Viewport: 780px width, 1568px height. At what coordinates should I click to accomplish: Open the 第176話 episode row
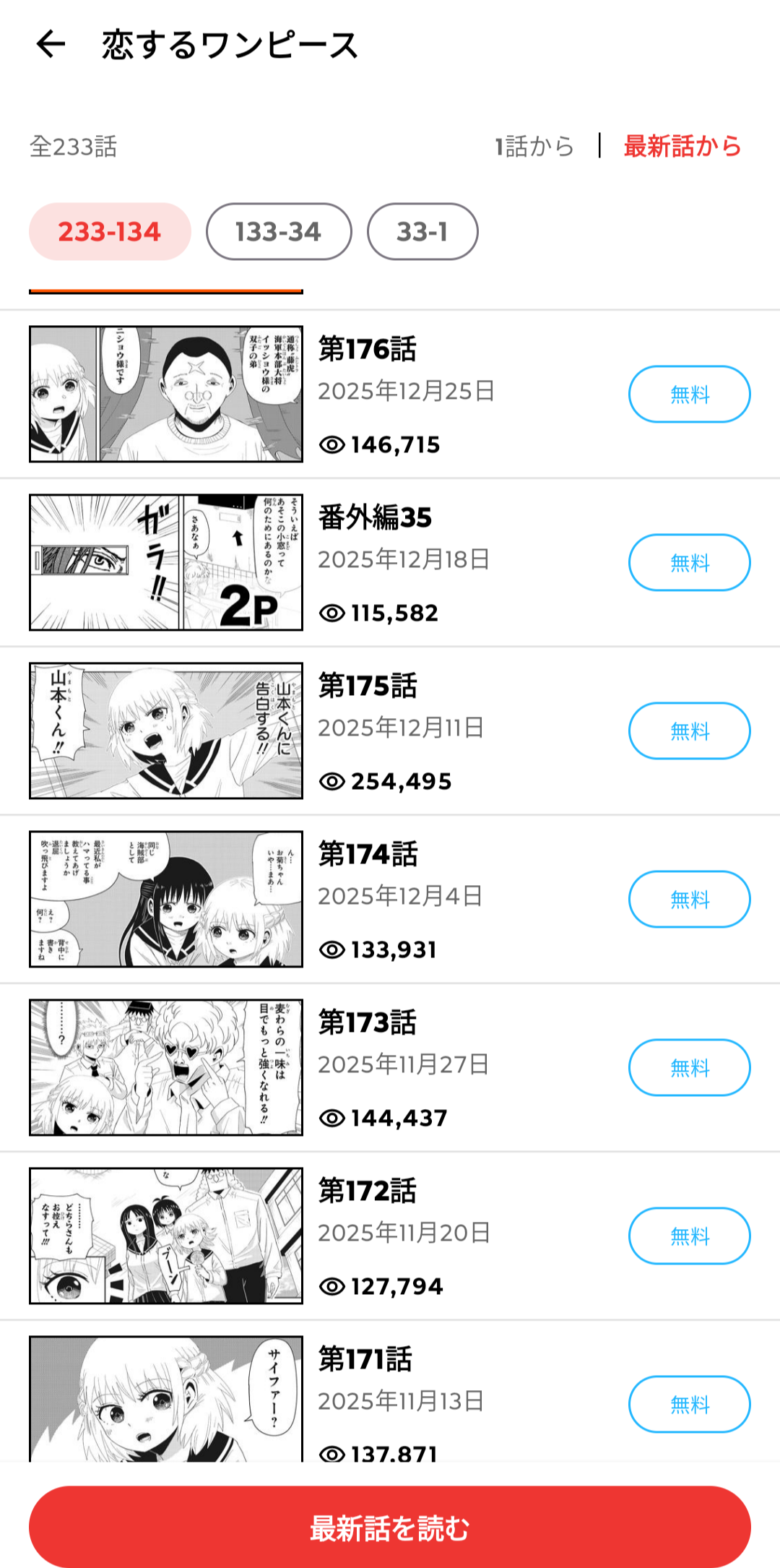tap(390, 394)
